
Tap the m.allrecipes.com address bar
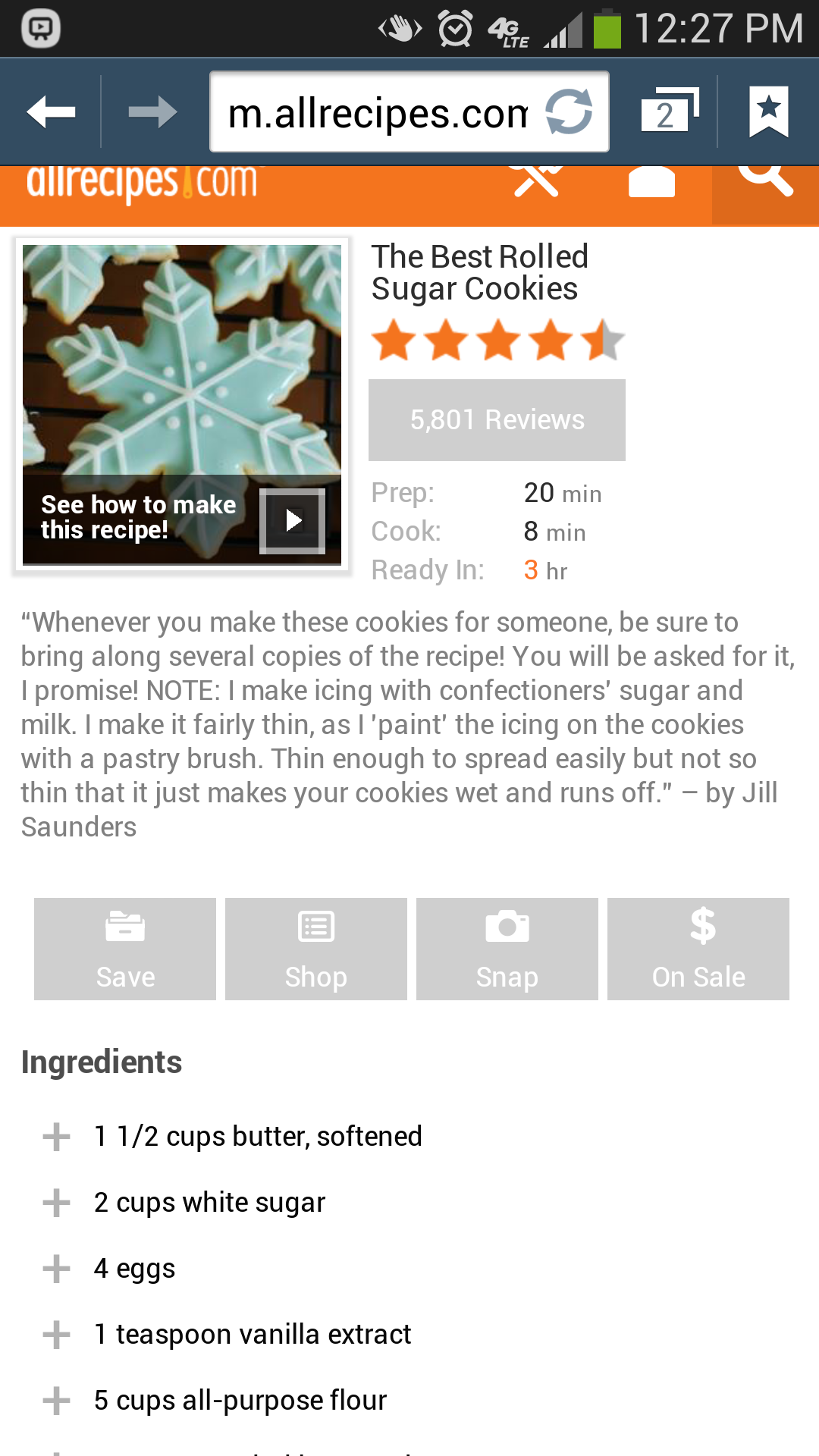click(x=377, y=113)
